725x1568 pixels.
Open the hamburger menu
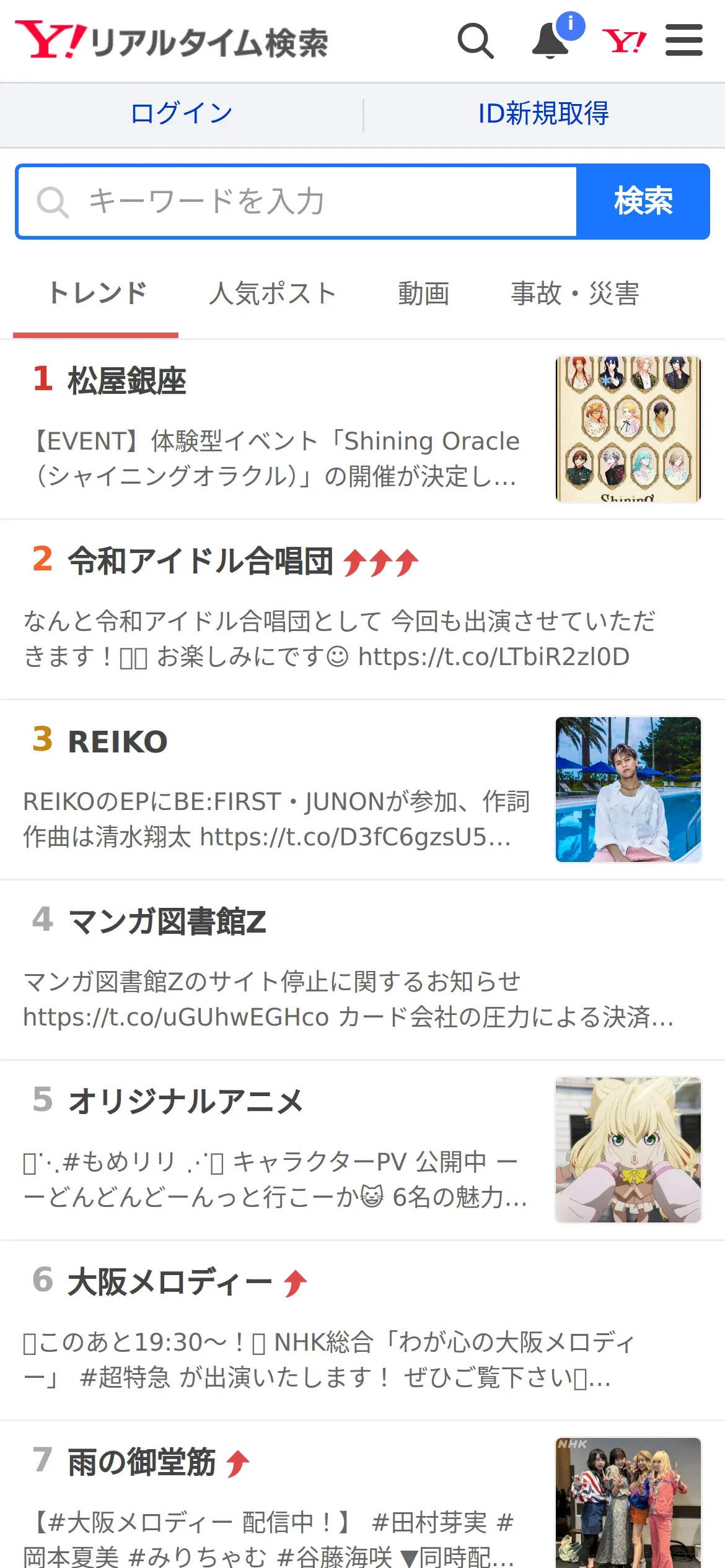pos(683,41)
